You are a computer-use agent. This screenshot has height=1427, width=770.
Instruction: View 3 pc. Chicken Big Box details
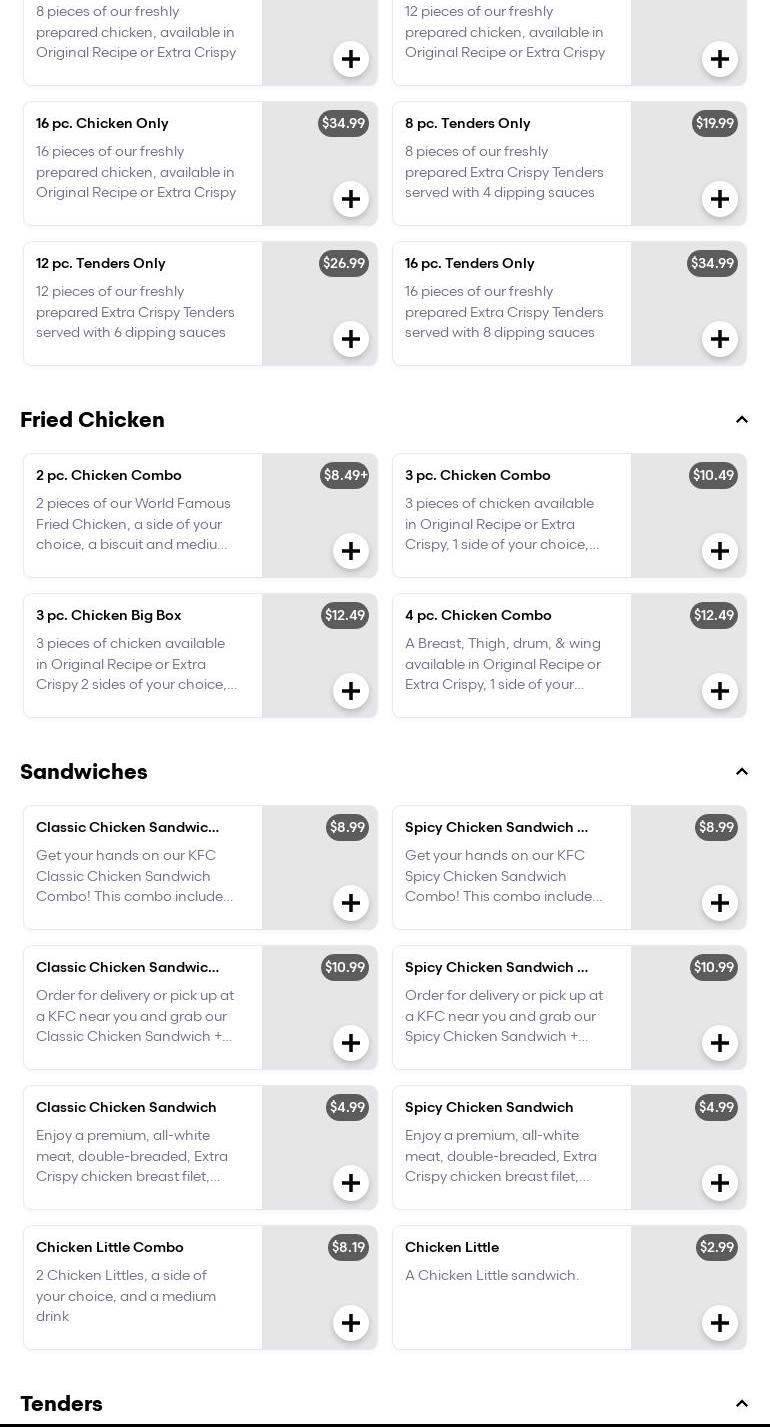pyautogui.click(x=142, y=655)
